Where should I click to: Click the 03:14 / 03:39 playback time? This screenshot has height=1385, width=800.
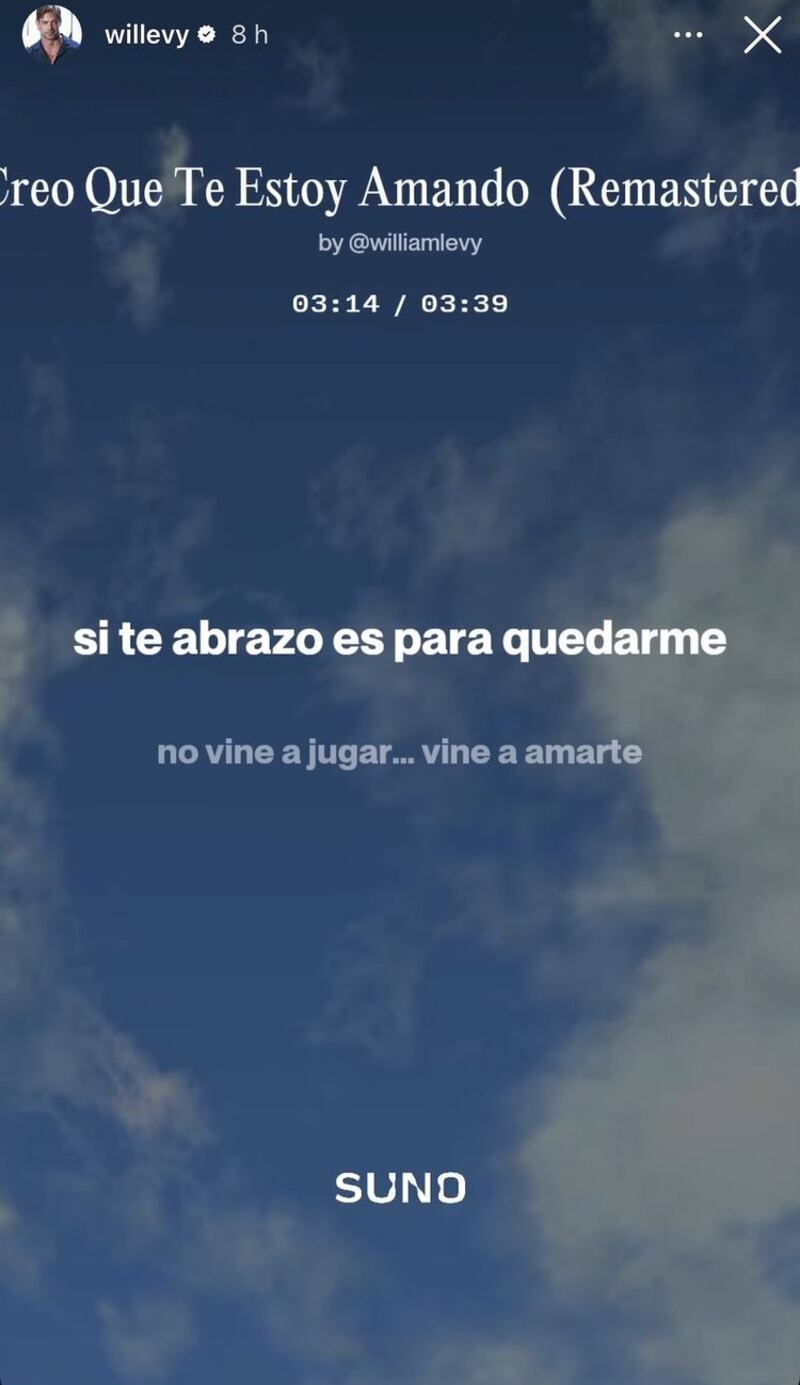[400, 303]
